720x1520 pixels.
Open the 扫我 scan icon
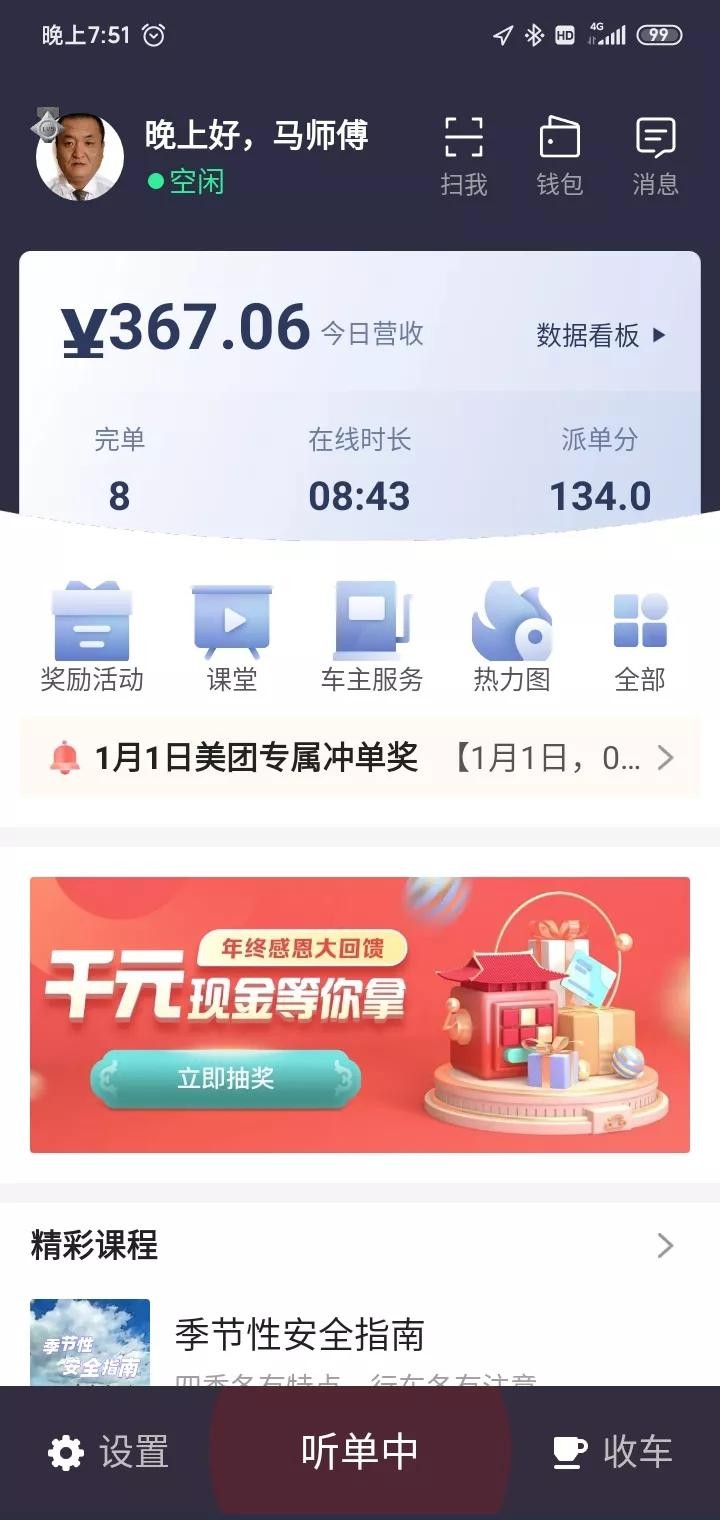click(464, 155)
